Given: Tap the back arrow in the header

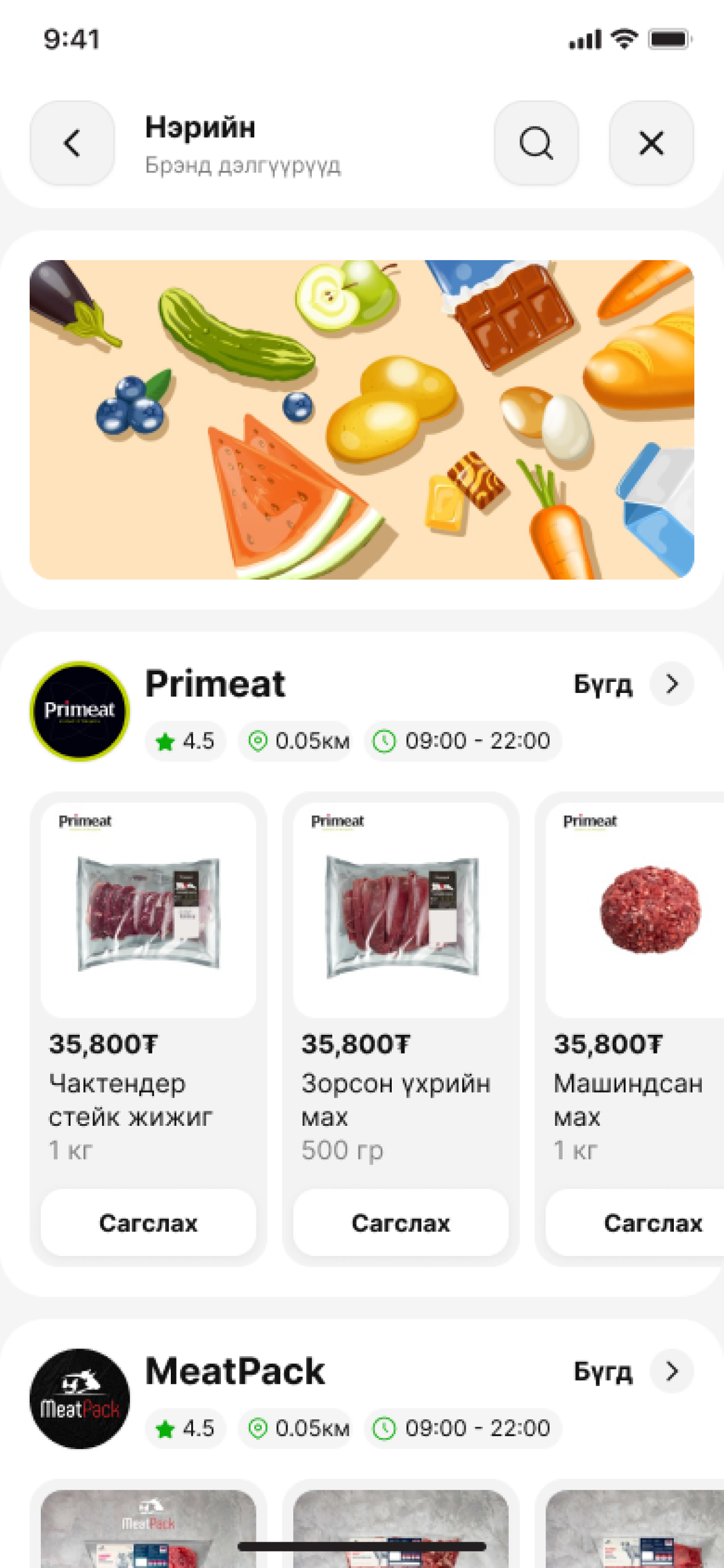Looking at the screenshot, I should [x=72, y=144].
